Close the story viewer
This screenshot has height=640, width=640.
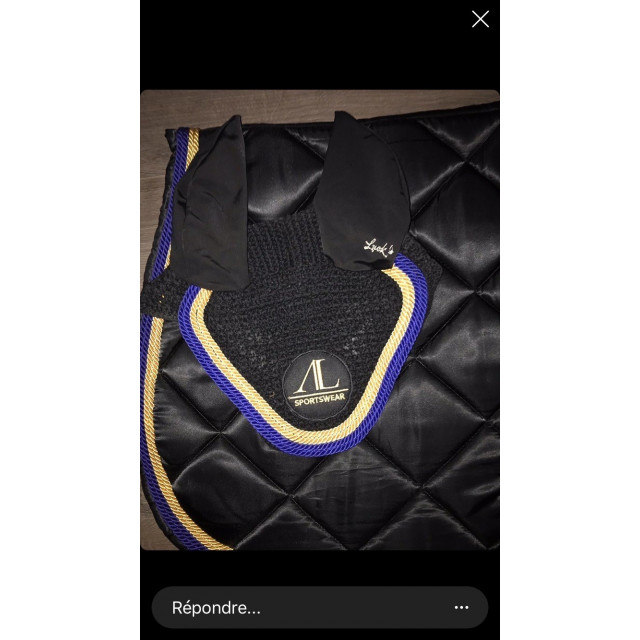tap(480, 19)
